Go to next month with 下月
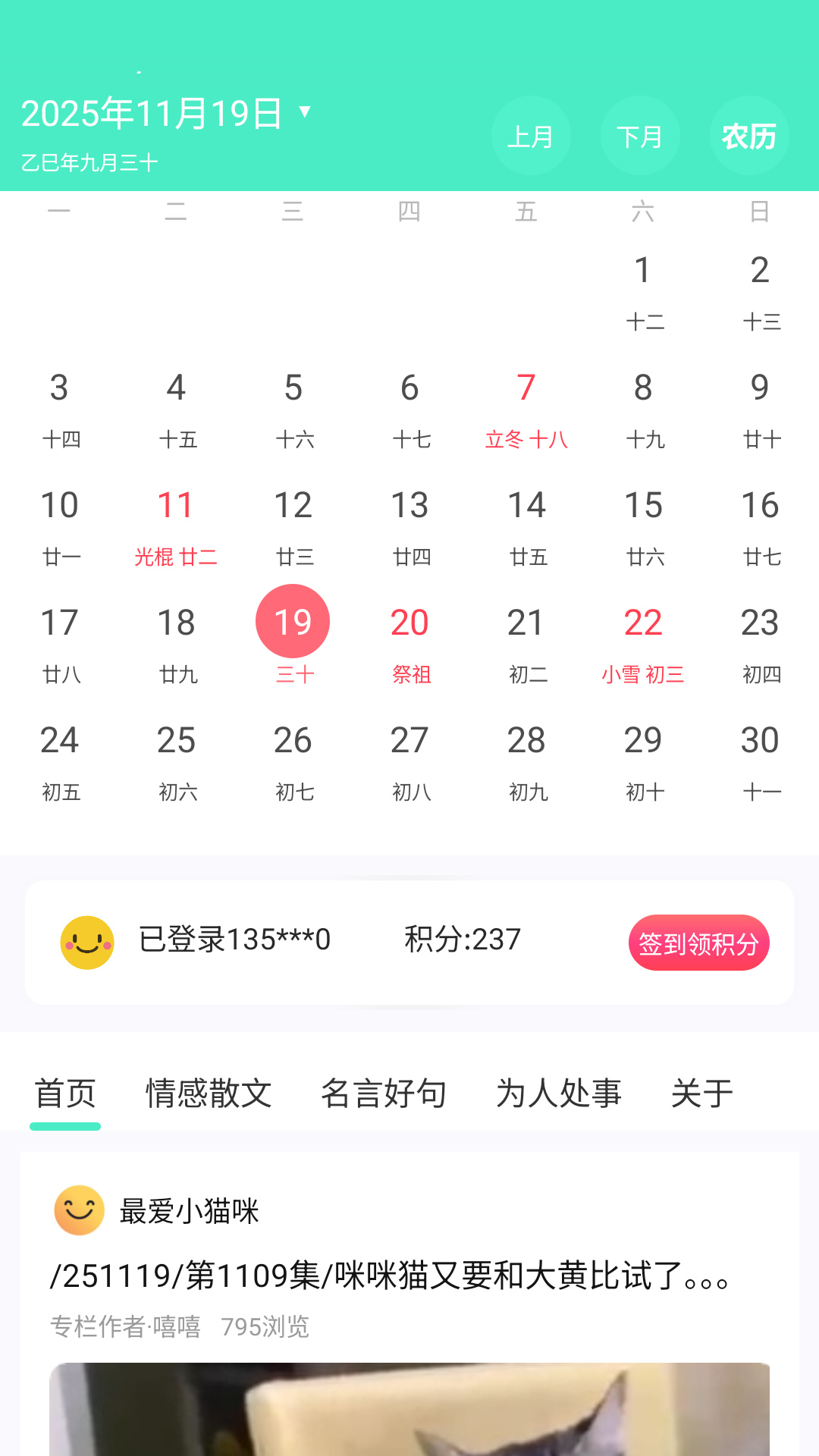The width and height of the screenshot is (819, 1456). [x=640, y=136]
